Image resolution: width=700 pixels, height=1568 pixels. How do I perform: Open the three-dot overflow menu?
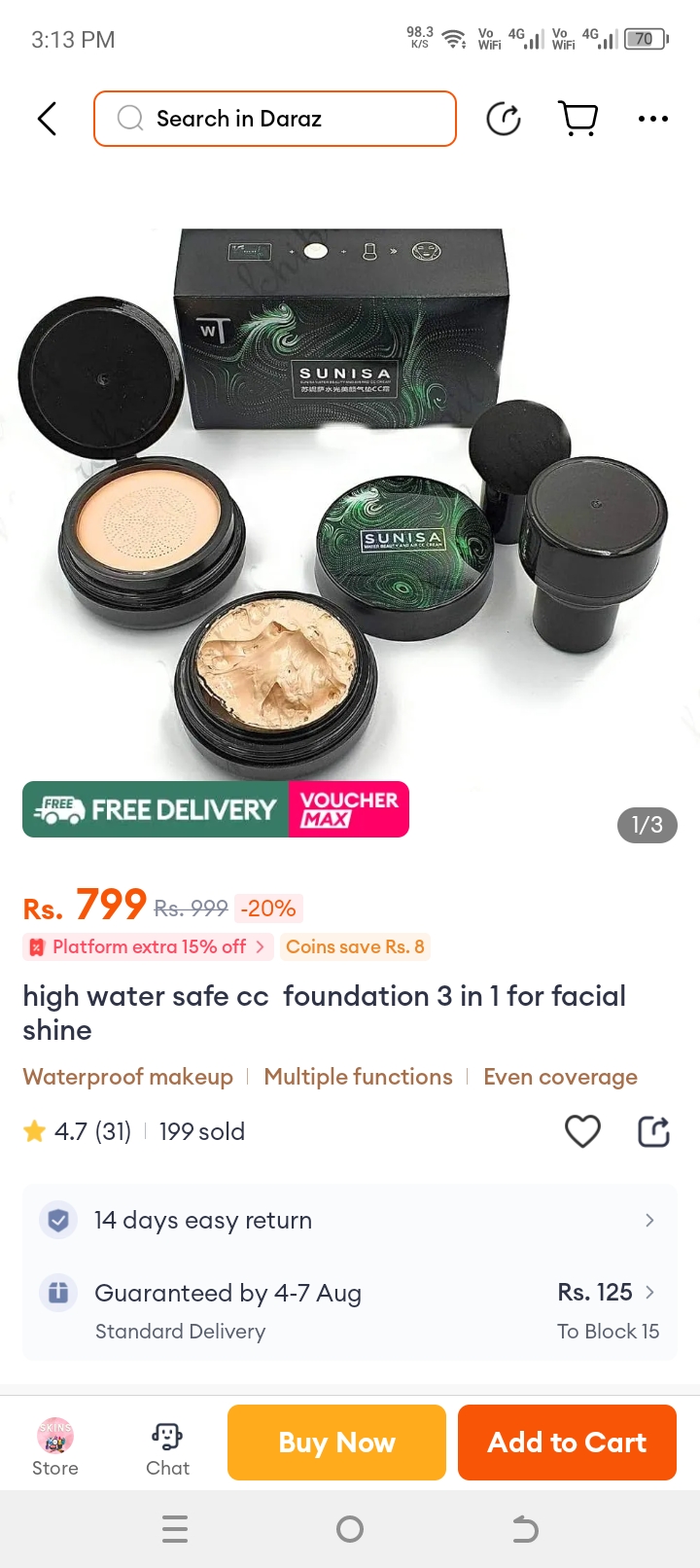[x=652, y=119]
